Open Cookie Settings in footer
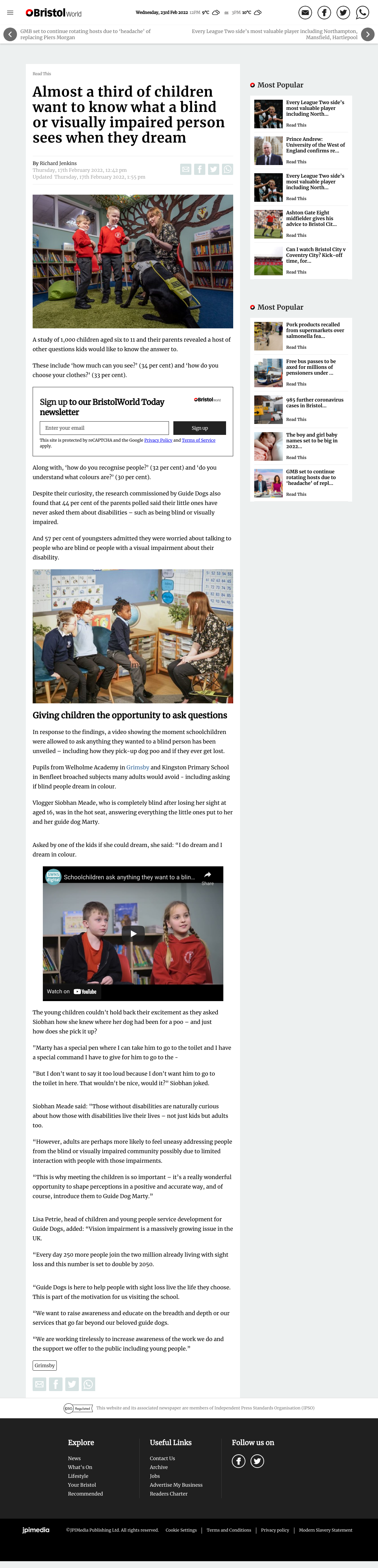 (181, 1530)
